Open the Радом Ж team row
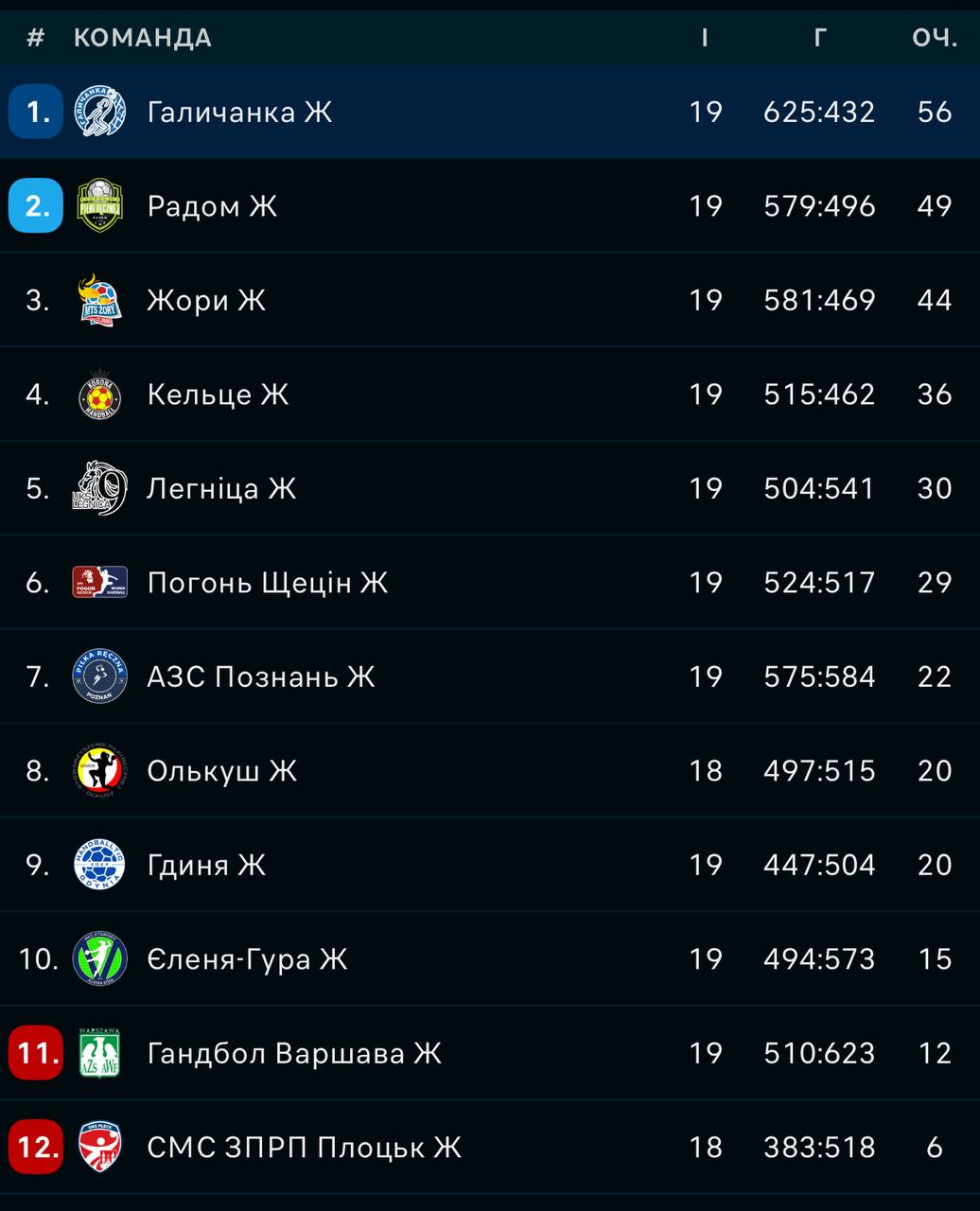Image resolution: width=980 pixels, height=1211 pixels. [213, 206]
